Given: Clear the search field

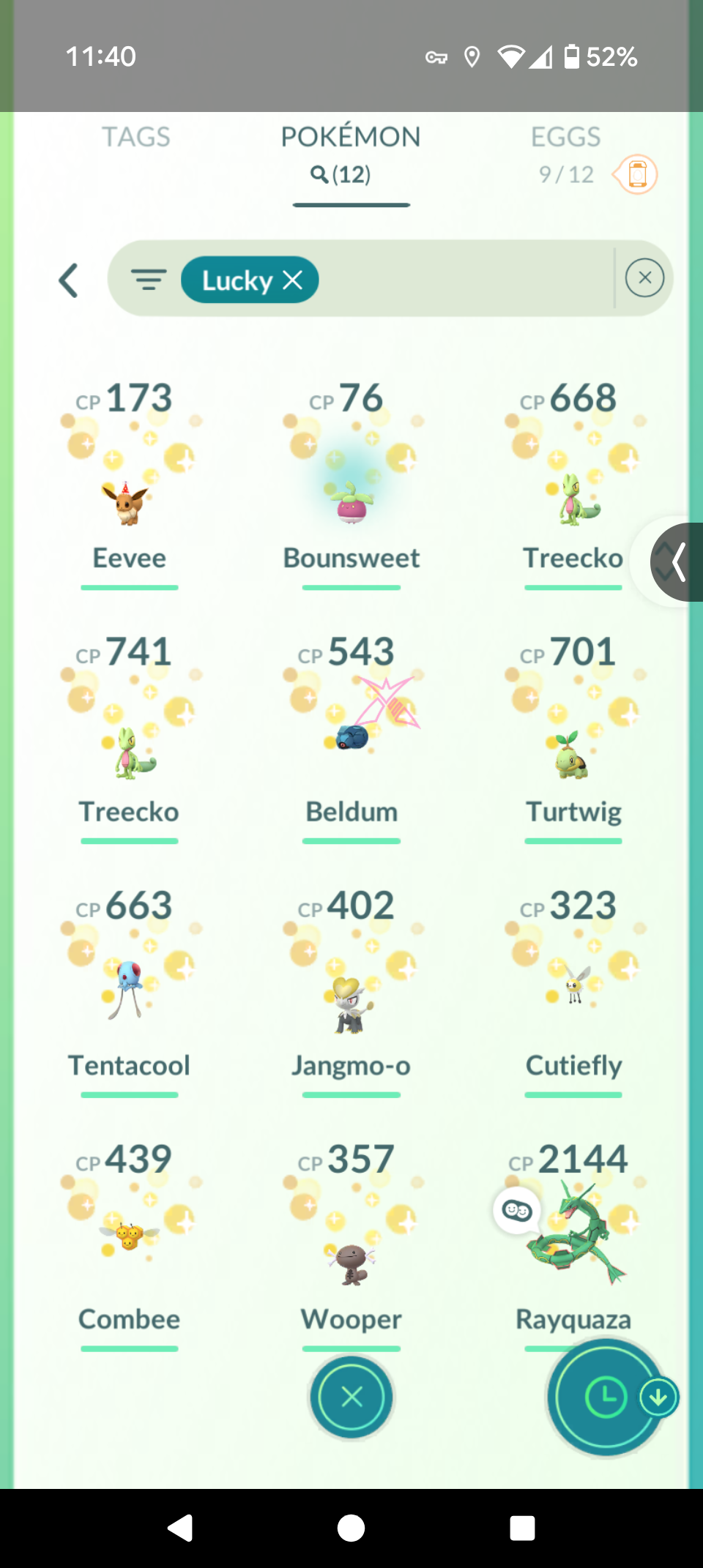Looking at the screenshot, I should coord(644,278).
